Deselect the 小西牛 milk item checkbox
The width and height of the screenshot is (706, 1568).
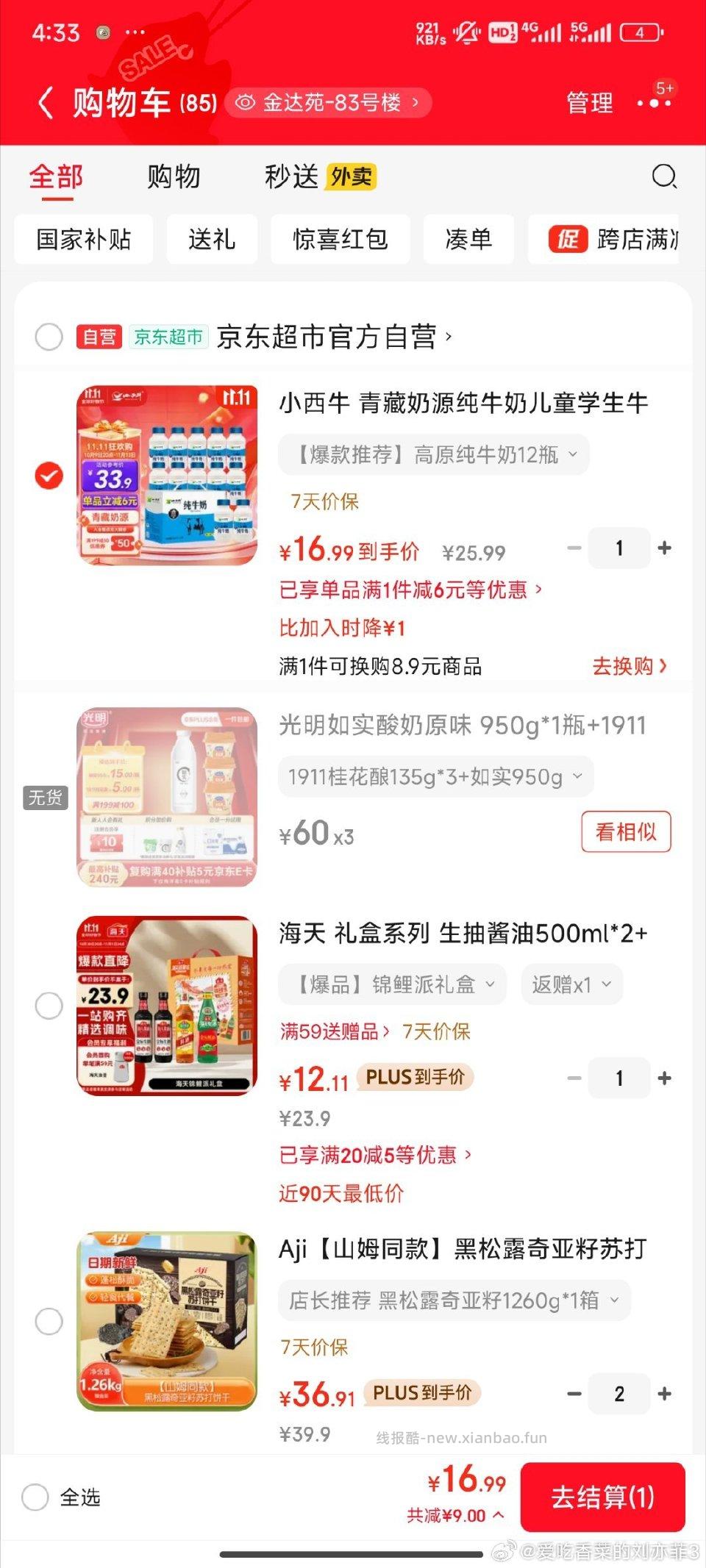tap(49, 476)
